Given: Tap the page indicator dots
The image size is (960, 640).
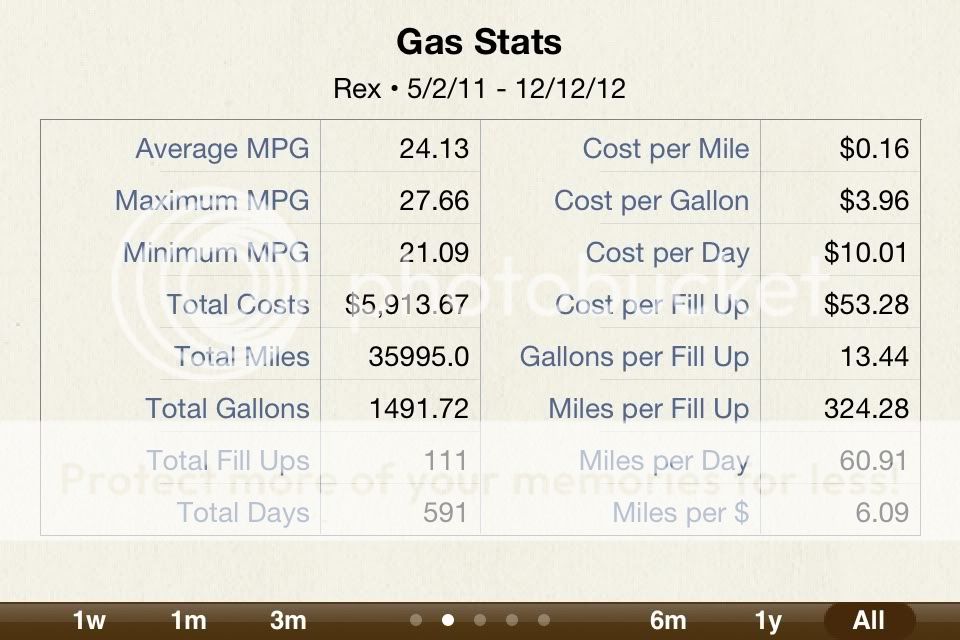Looking at the screenshot, I should click(480, 620).
